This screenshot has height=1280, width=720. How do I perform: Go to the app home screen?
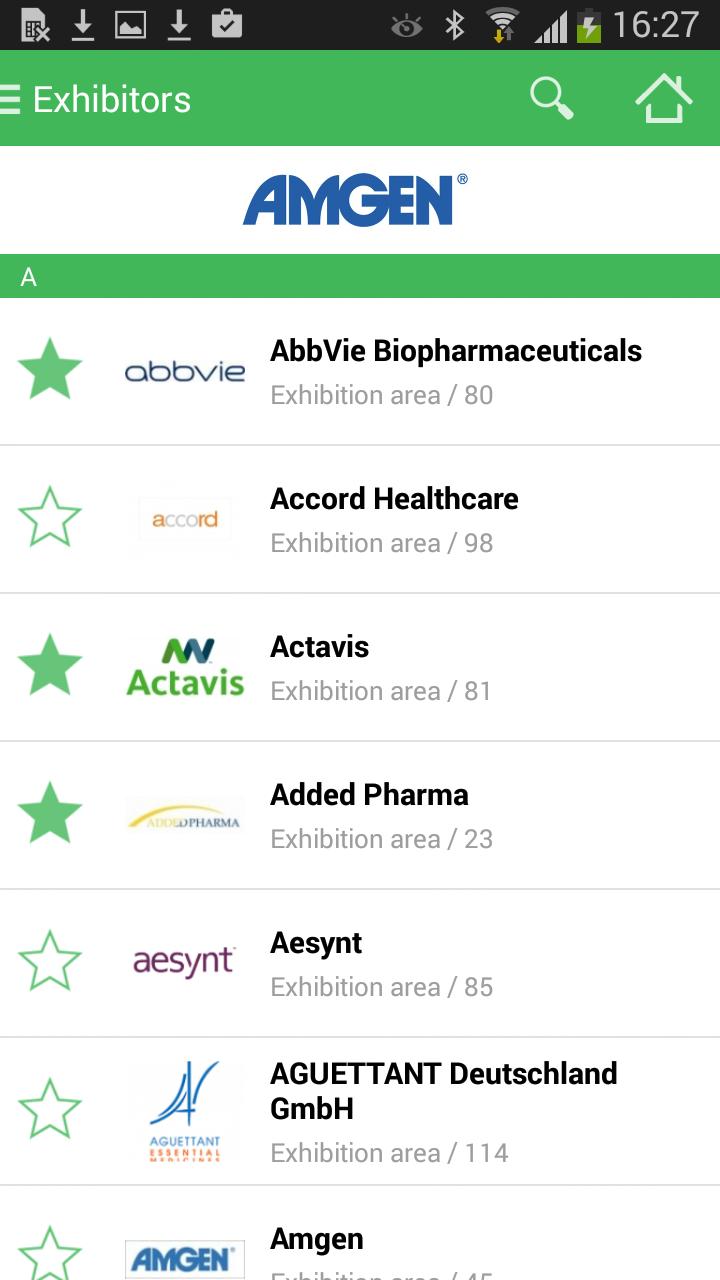click(x=663, y=99)
